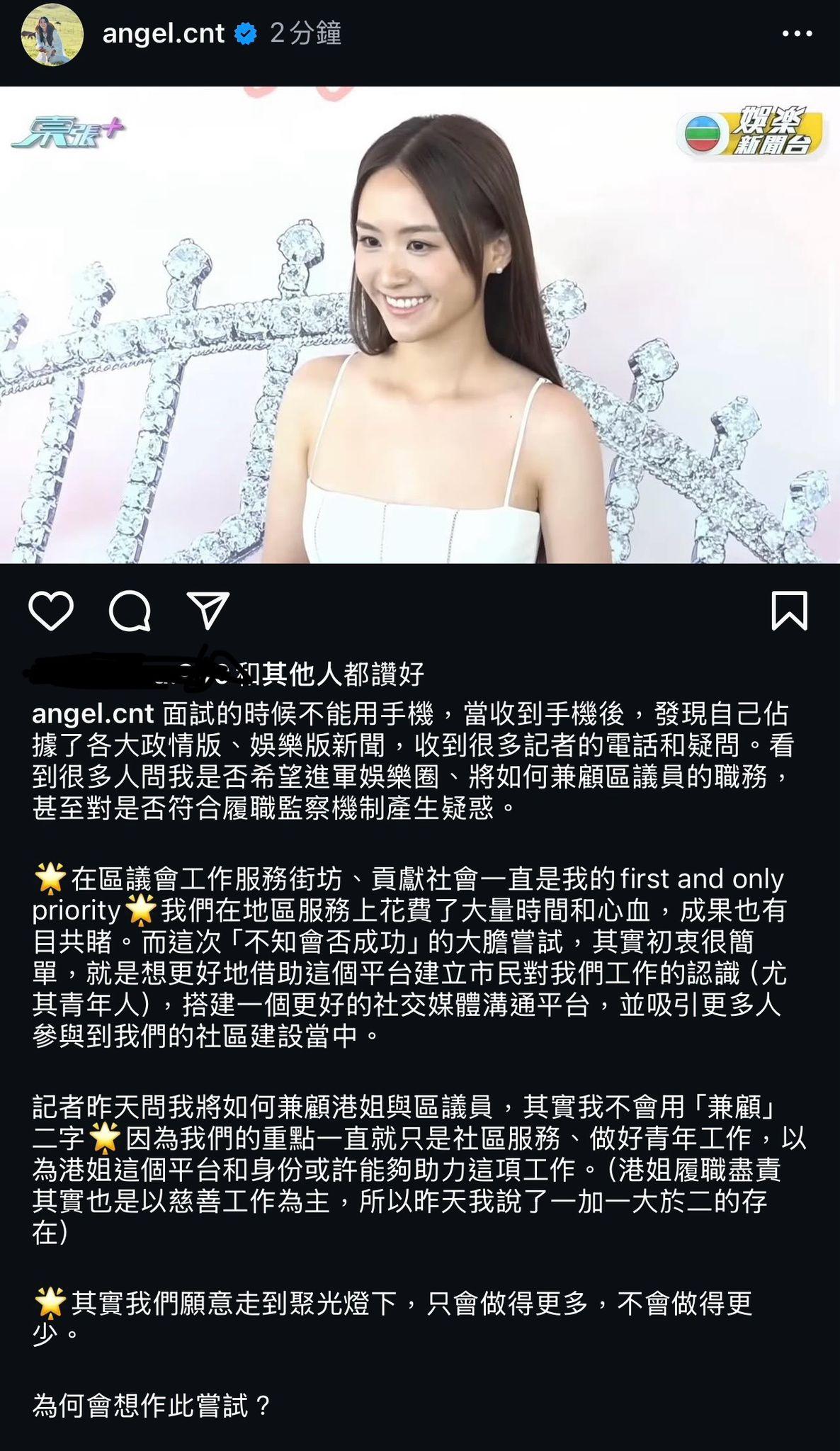Share this post via the paper plane
This screenshot has height=1451, width=840.
point(208,610)
